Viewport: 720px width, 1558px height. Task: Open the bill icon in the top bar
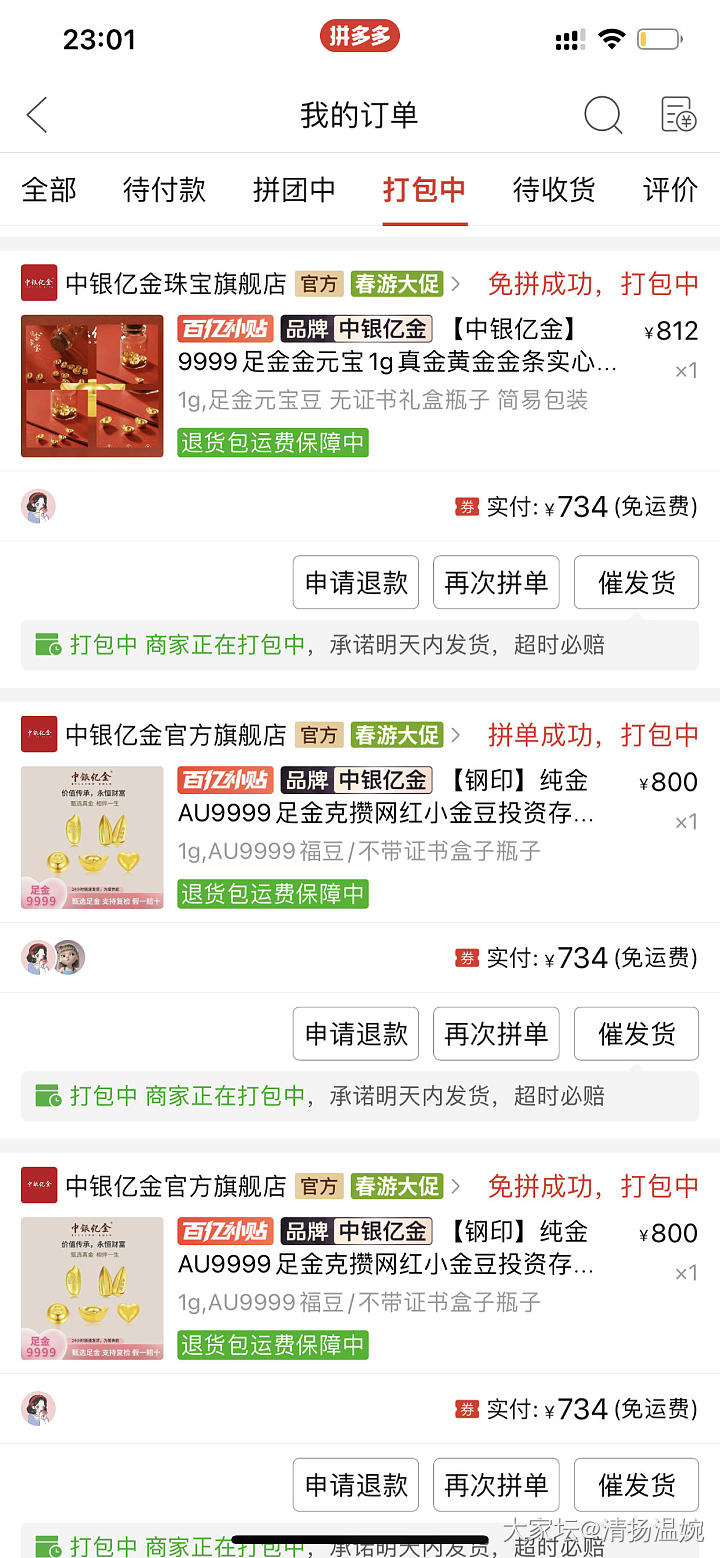[x=679, y=115]
